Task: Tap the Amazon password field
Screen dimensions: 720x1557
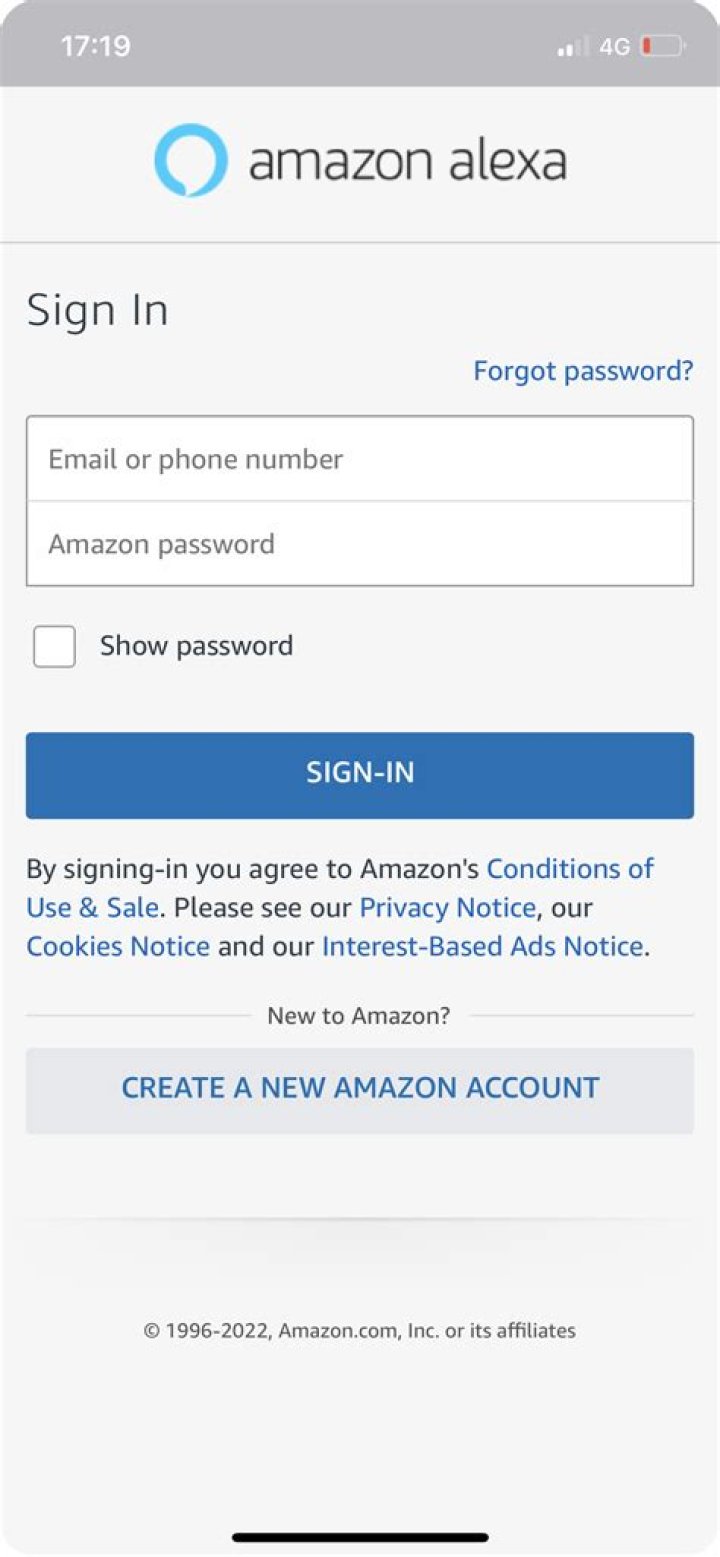Action: pyautogui.click(x=359, y=544)
